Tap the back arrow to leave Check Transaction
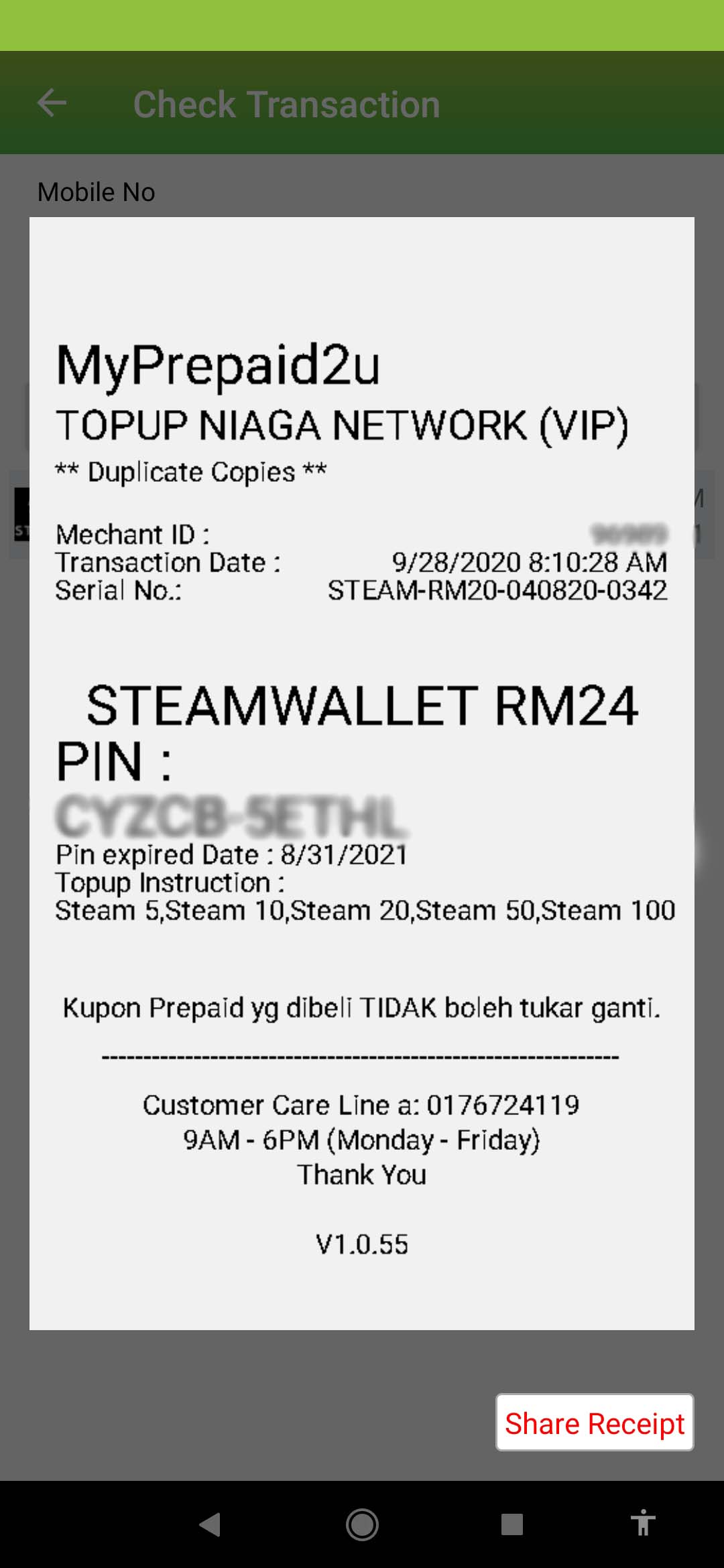Viewport: 724px width, 1568px height. [53, 103]
